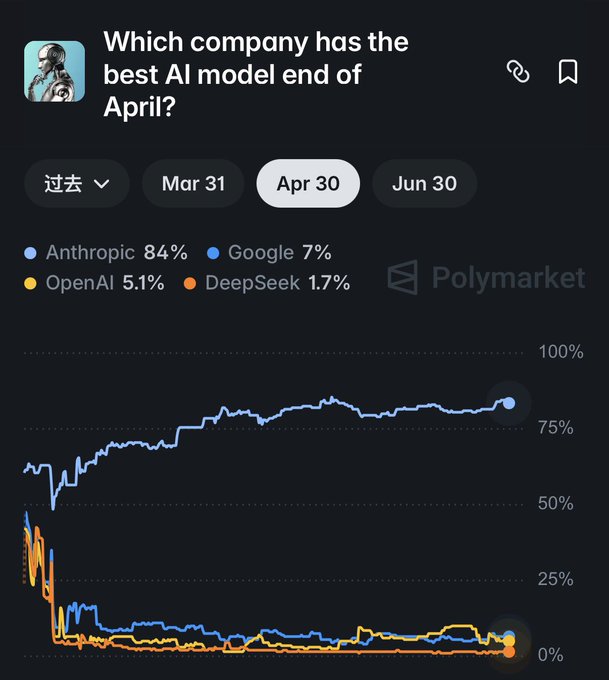
Task: Expand the 过去 dropdown
Action: coord(77,184)
